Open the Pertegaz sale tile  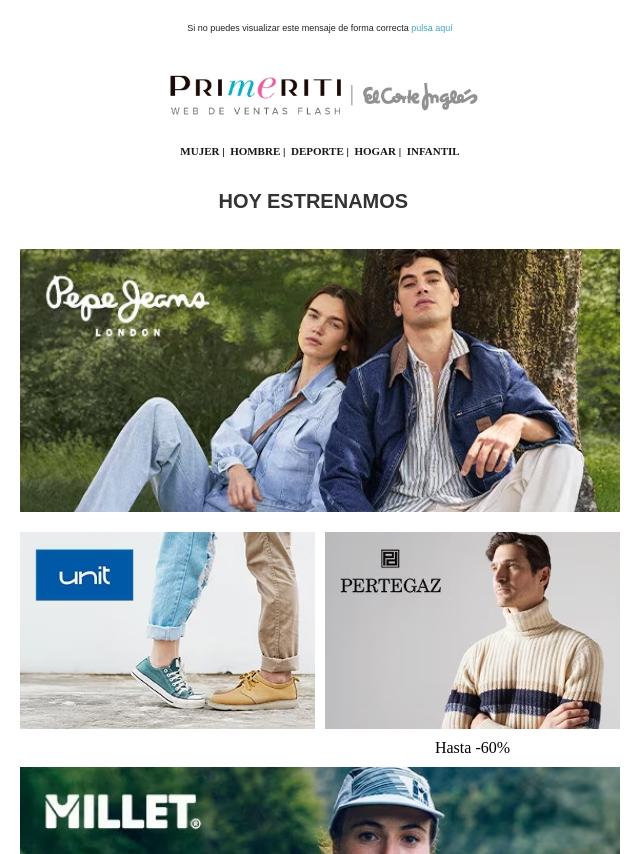[472, 630]
